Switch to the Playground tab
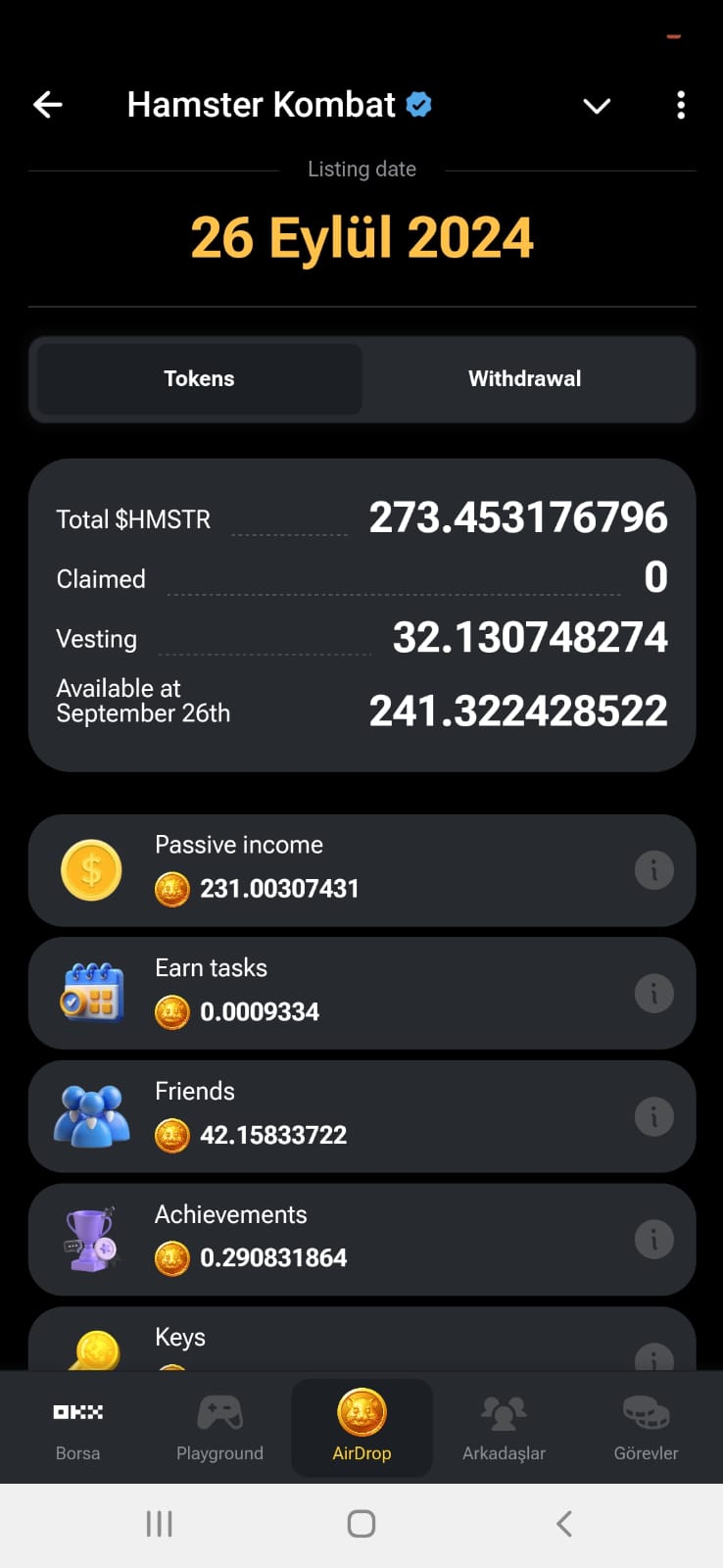The image size is (723, 1568). click(219, 1428)
